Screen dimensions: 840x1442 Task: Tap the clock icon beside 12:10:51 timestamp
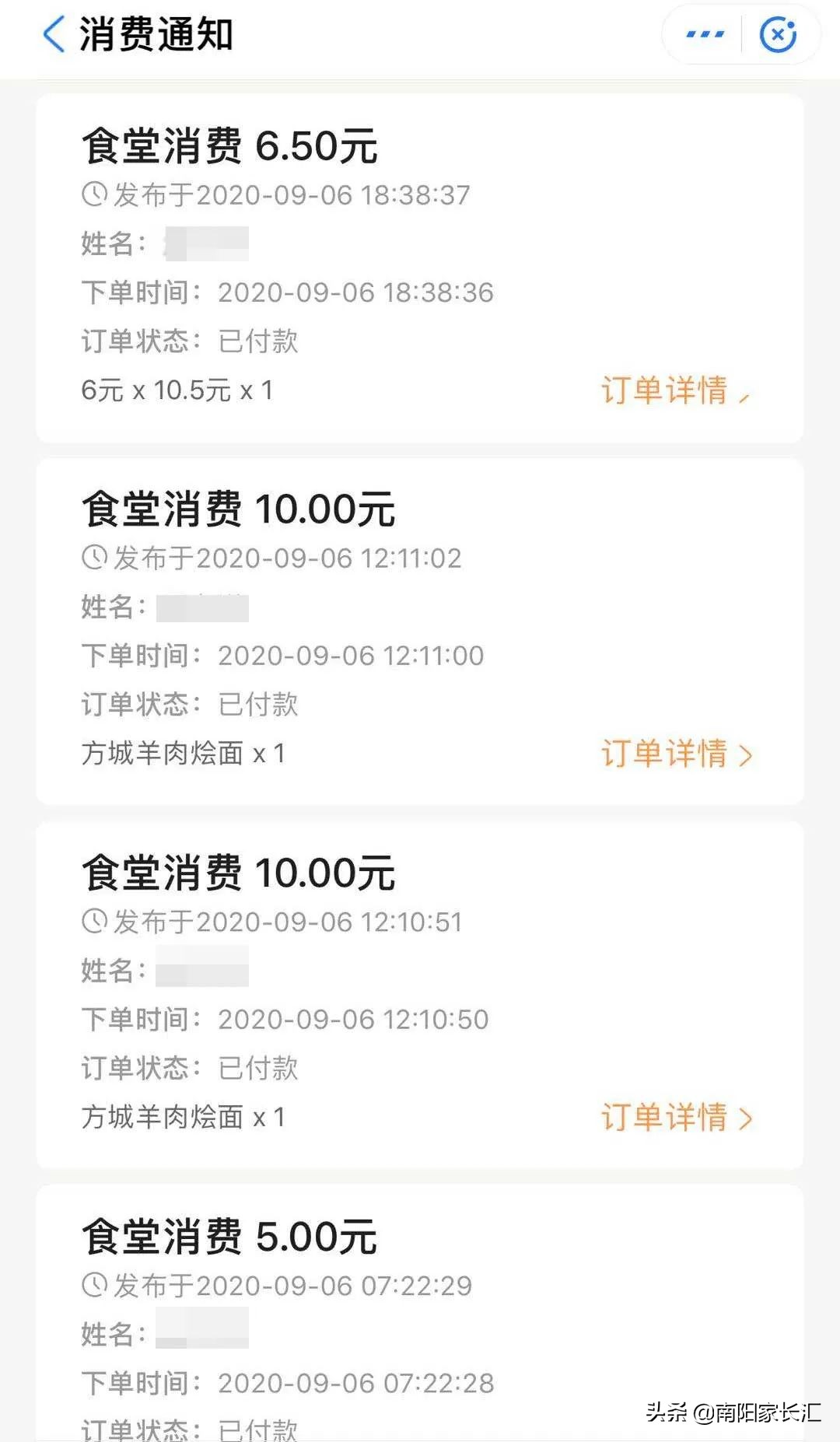(93, 921)
